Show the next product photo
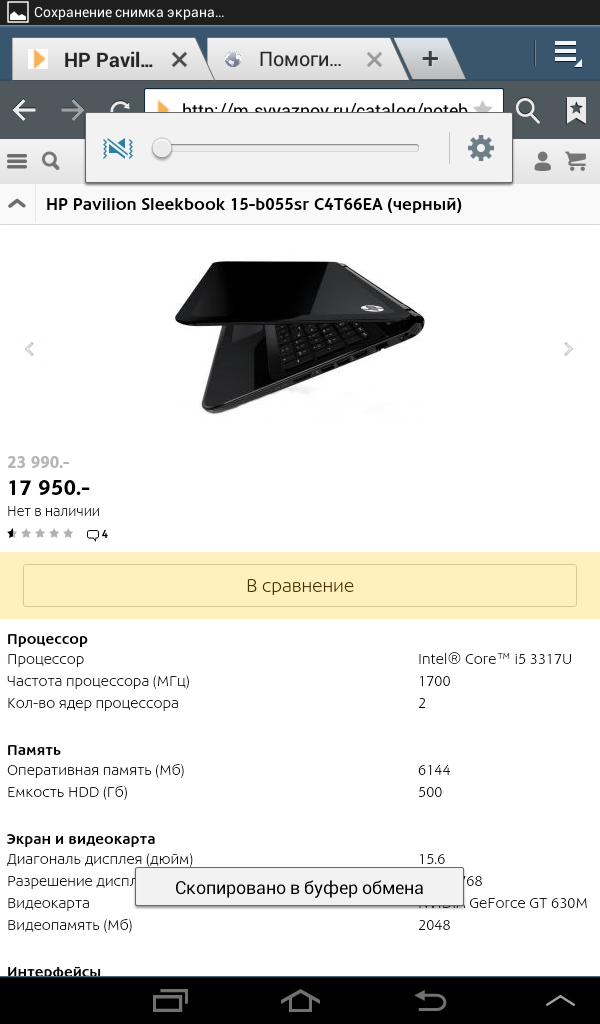Screen dimensions: 600x1024 [x=569, y=349]
